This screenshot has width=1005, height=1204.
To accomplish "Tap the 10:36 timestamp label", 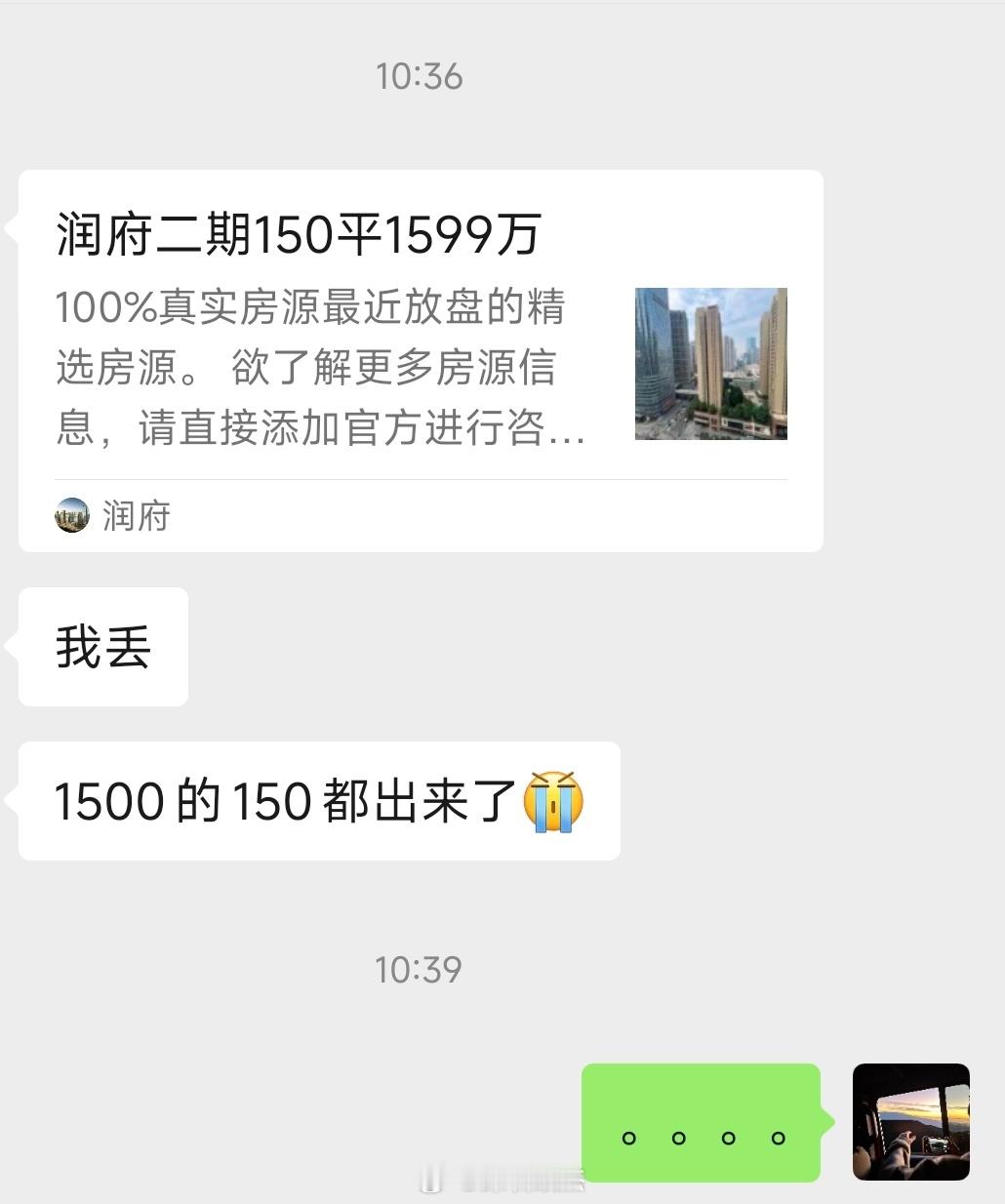I will [x=420, y=76].
